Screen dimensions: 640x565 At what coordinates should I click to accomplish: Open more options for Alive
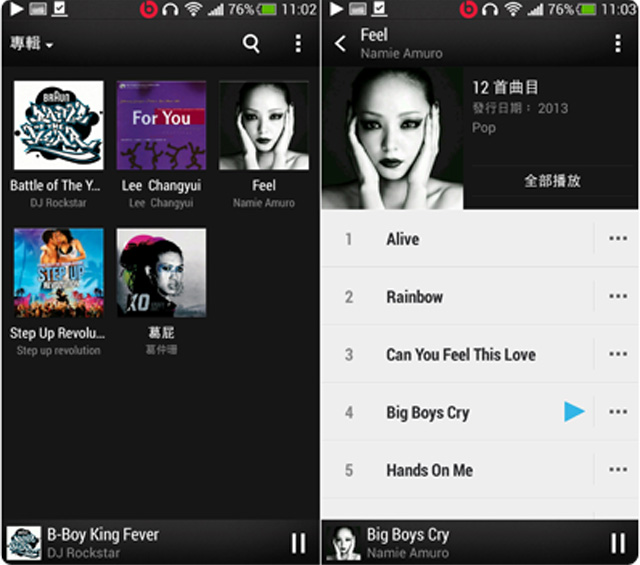(618, 239)
